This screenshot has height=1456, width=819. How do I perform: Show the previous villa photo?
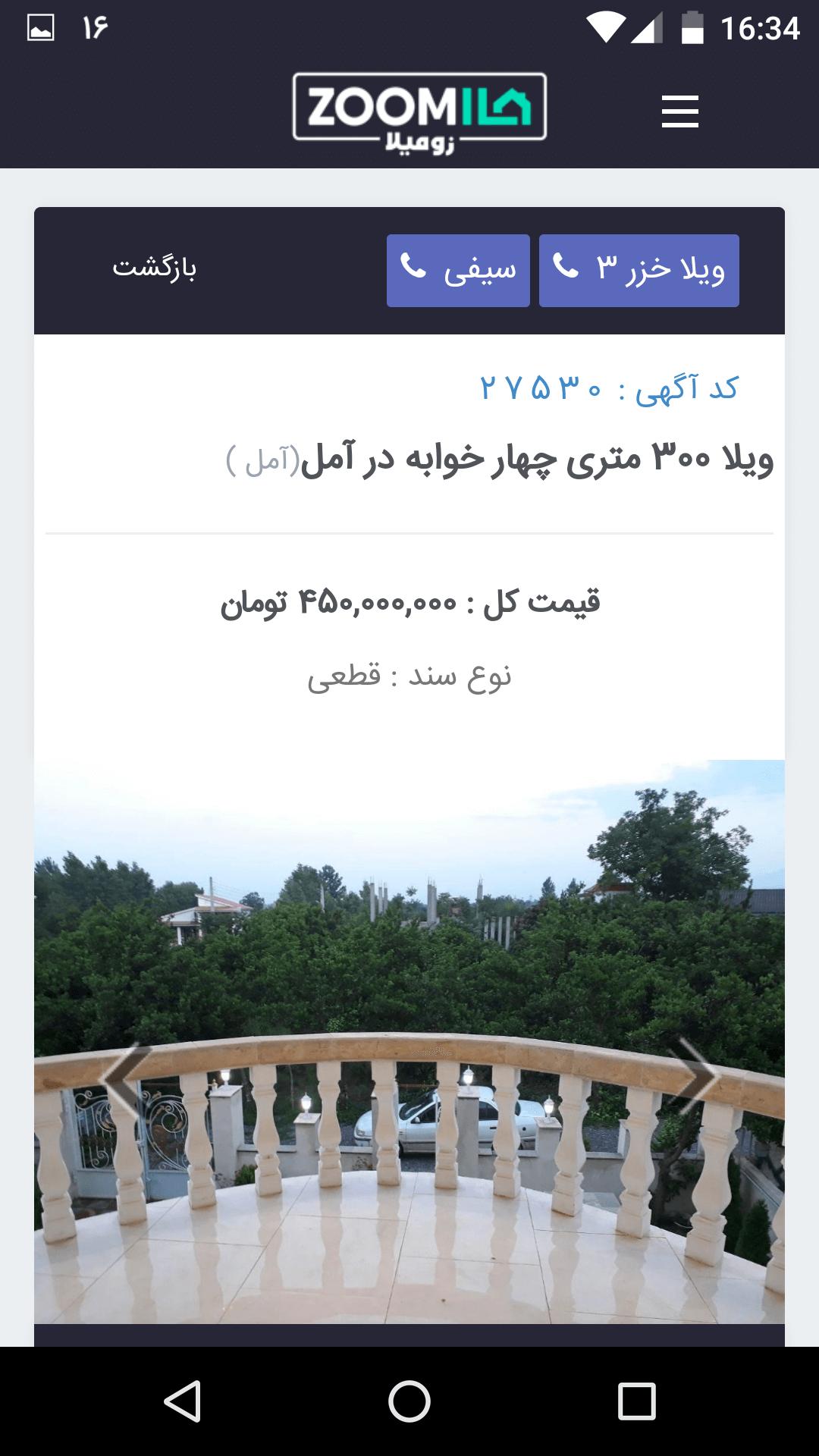coord(121,1075)
